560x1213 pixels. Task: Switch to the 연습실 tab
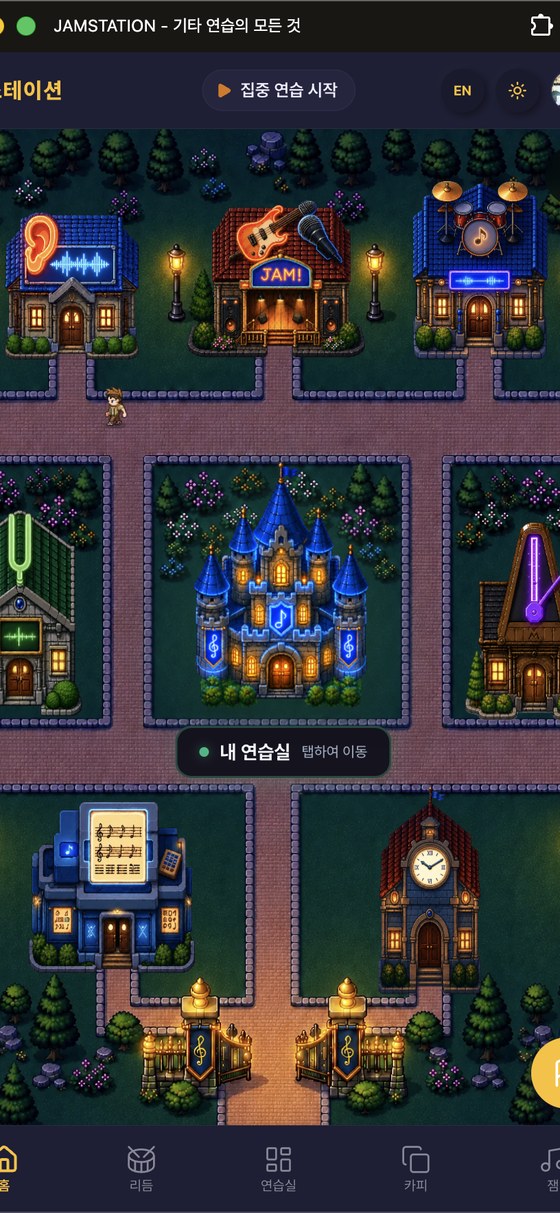[278, 1167]
